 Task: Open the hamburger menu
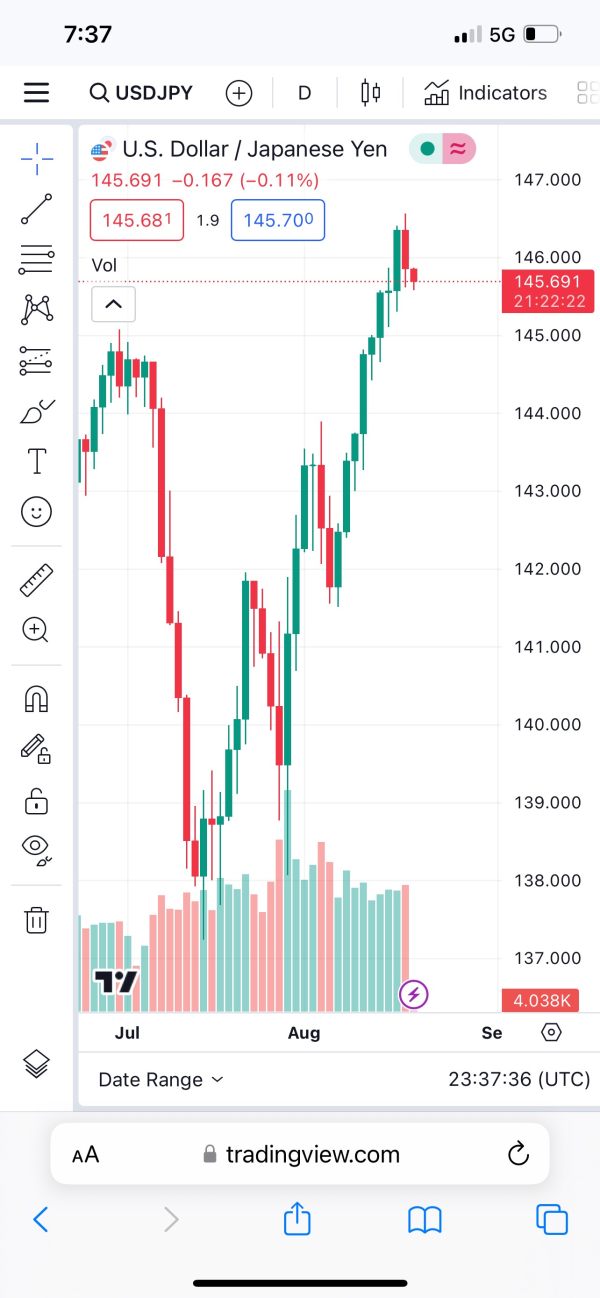click(36, 93)
